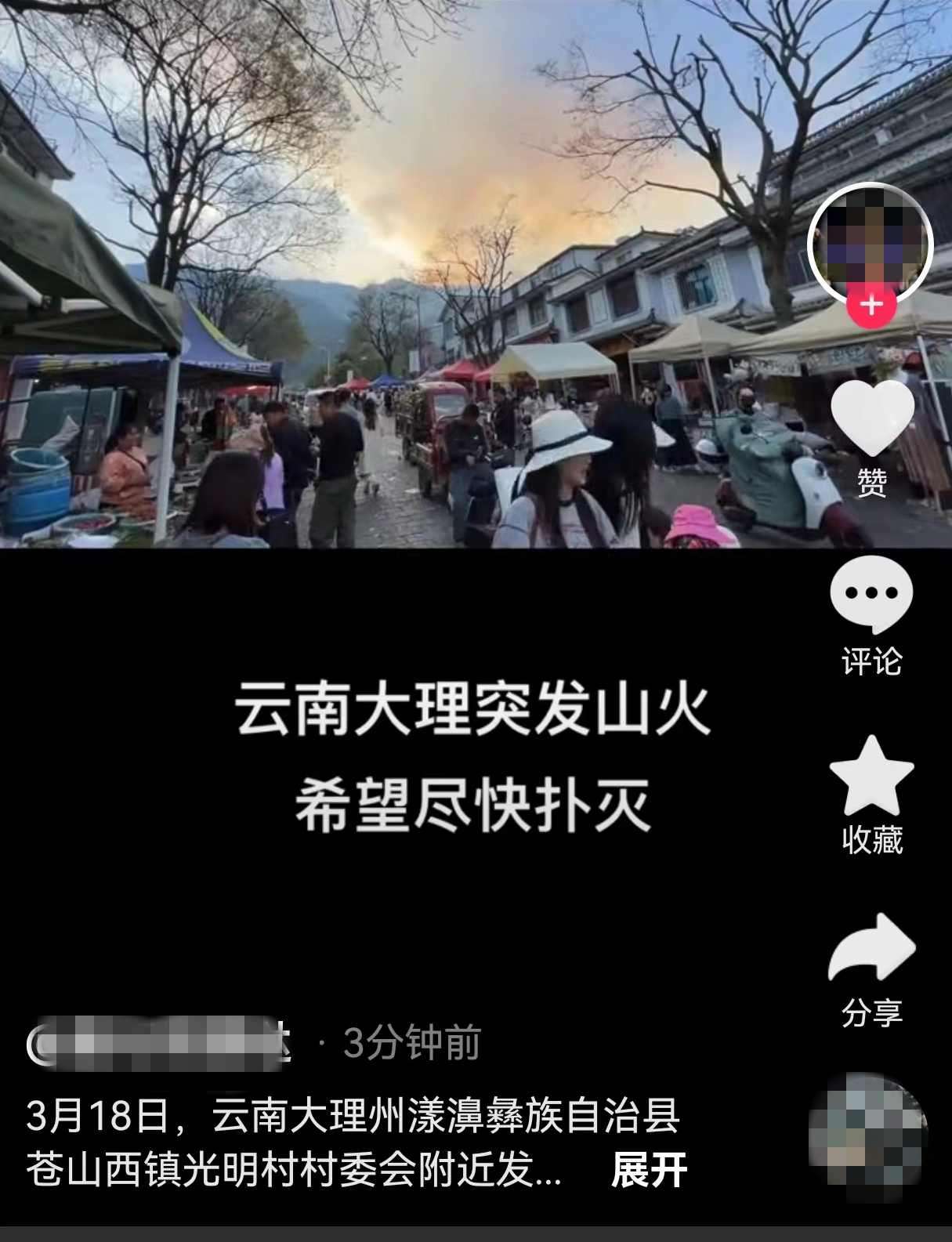This screenshot has width=952, height=1242.
Task: Share this video via 分享 arrow
Action: coord(871,948)
